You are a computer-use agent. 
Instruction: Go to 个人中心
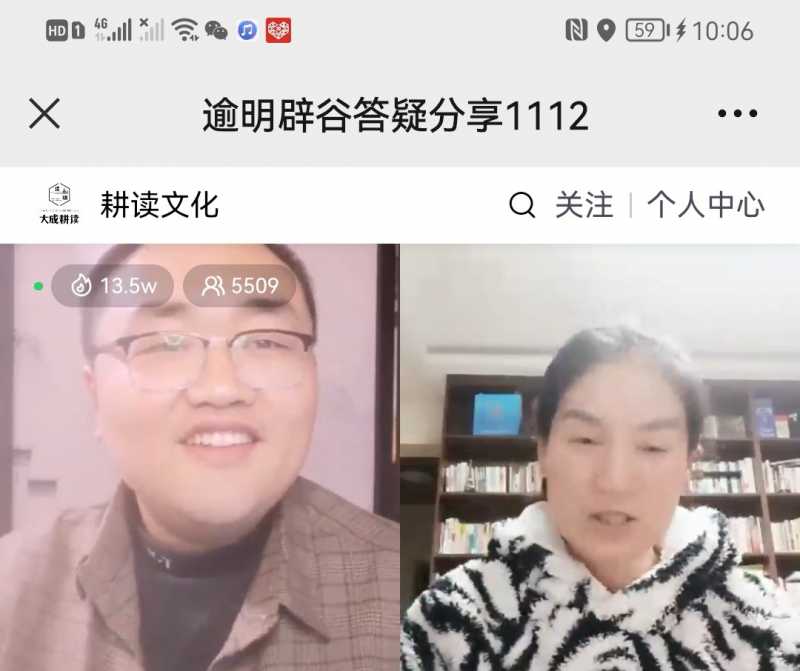point(706,206)
